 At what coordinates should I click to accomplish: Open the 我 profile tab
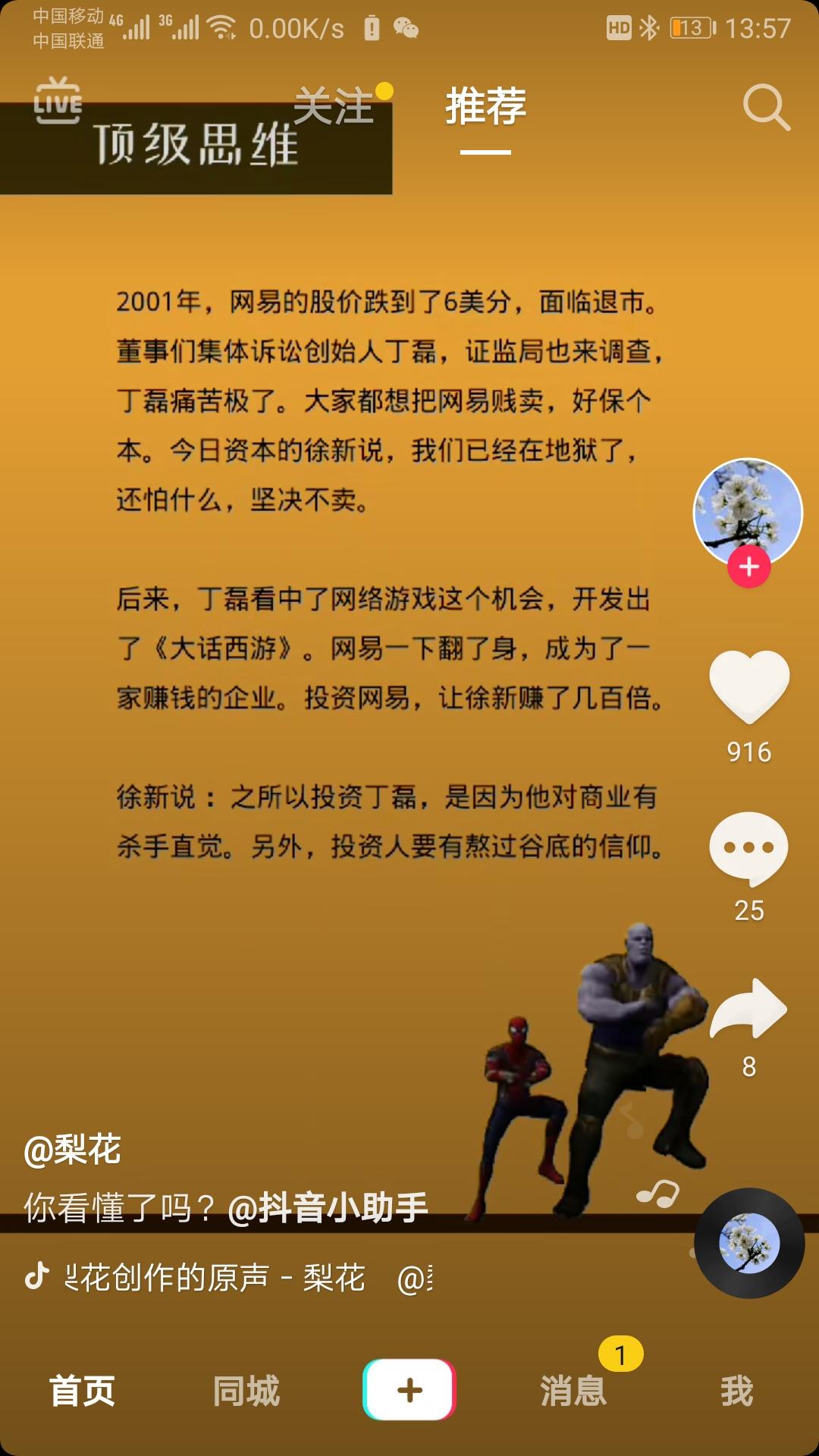click(736, 1391)
